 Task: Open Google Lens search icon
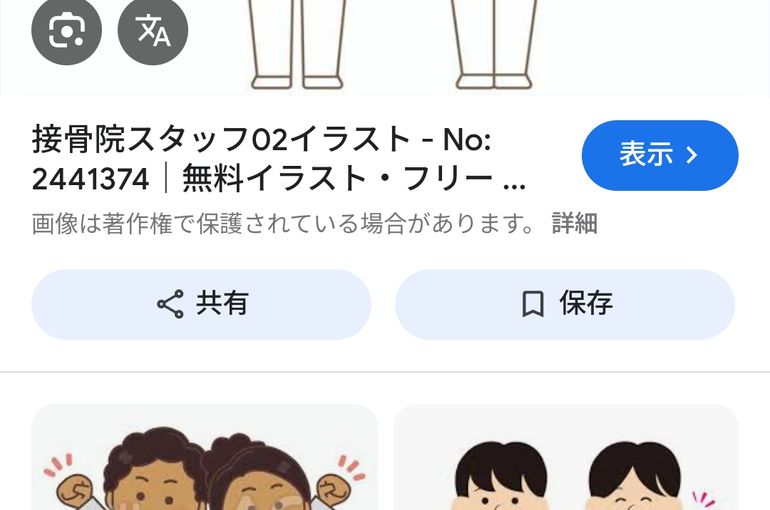[66, 30]
